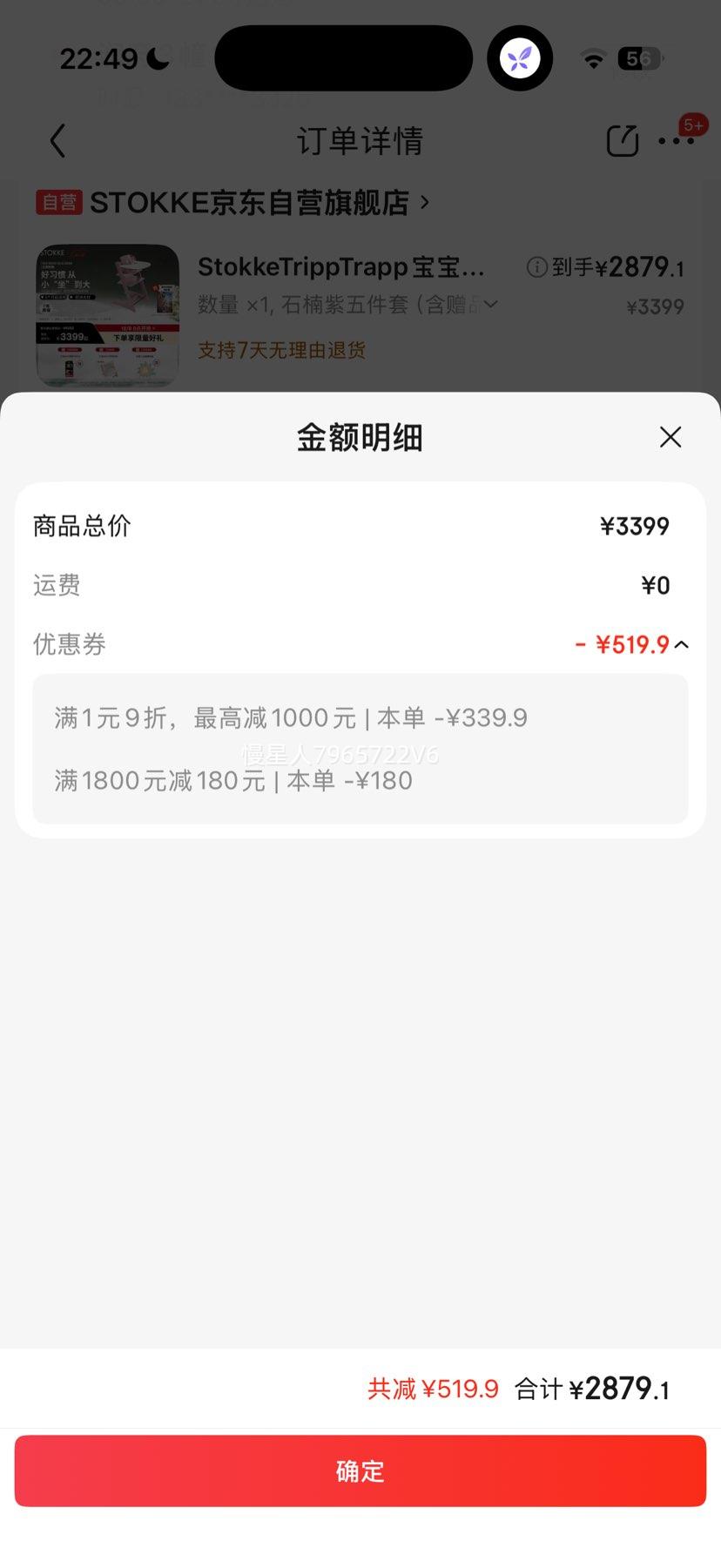Close the 金额明细 sheet
The width and height of the screenshot is (721, 1568).
670,437
